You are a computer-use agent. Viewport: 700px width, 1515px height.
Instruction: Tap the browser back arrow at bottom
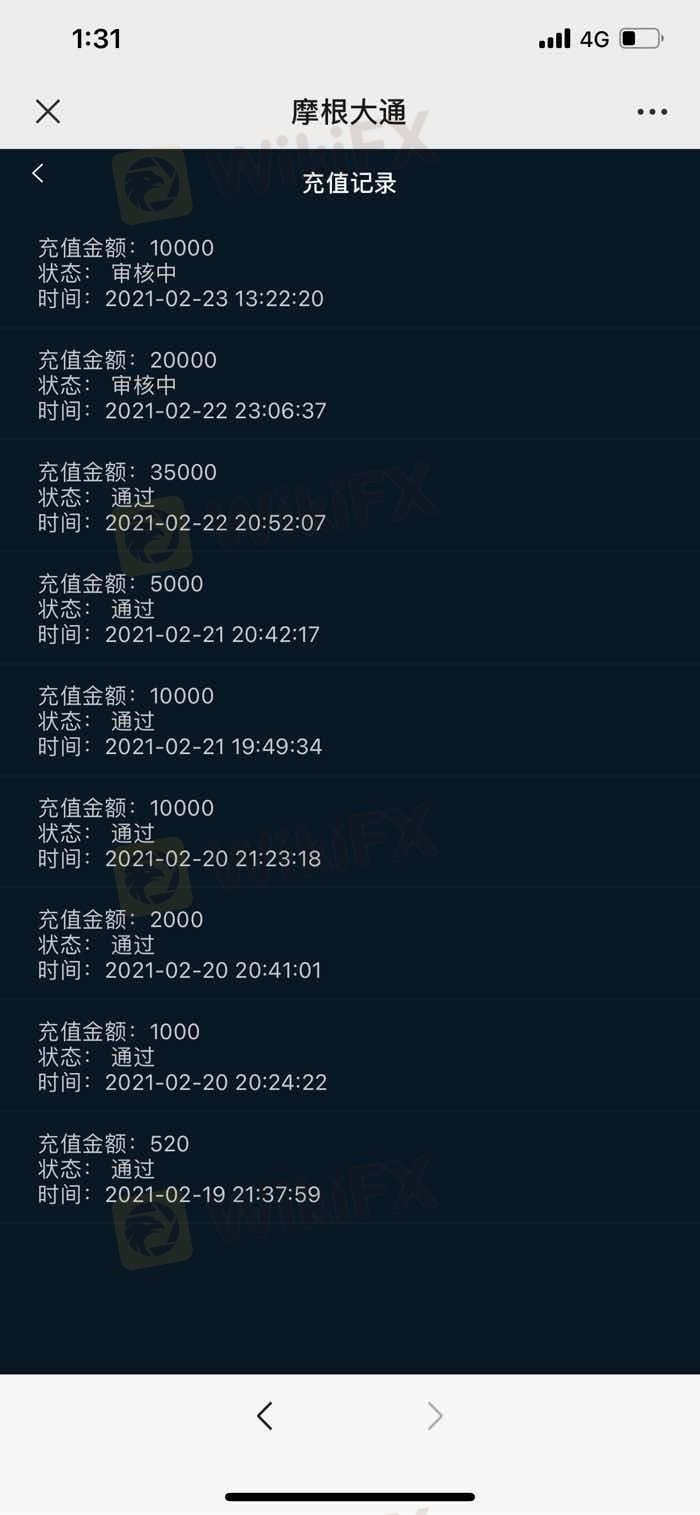pyautogui.click(x=264, y=1415)
